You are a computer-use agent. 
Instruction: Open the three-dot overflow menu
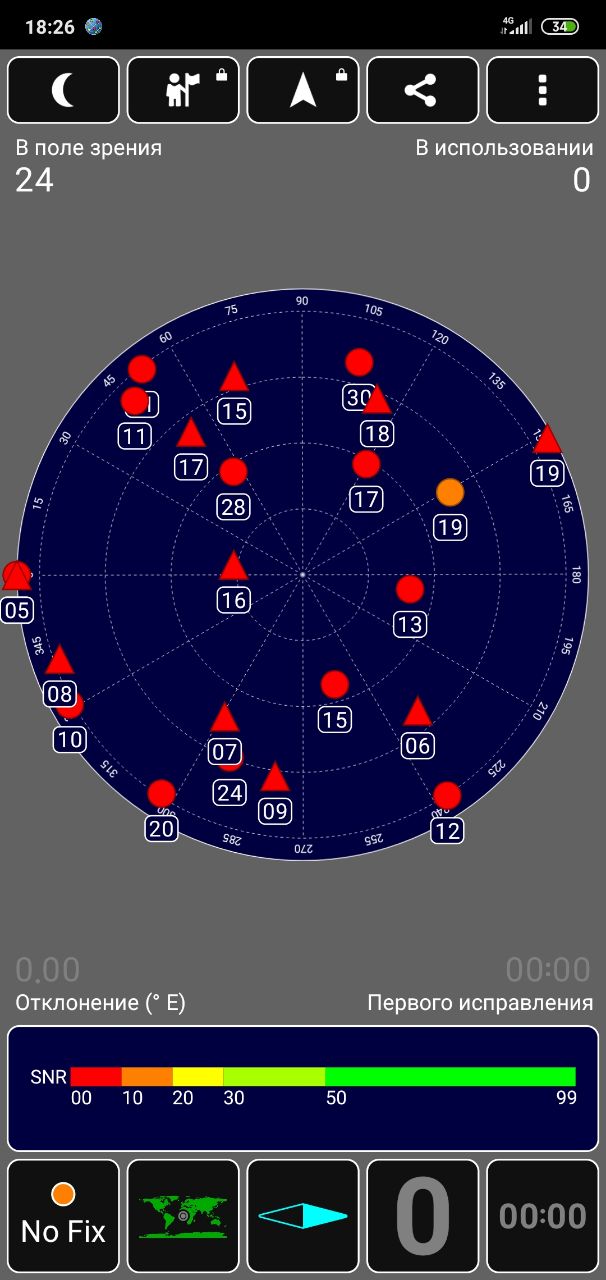pyautogui.click(x=542, y=90)
